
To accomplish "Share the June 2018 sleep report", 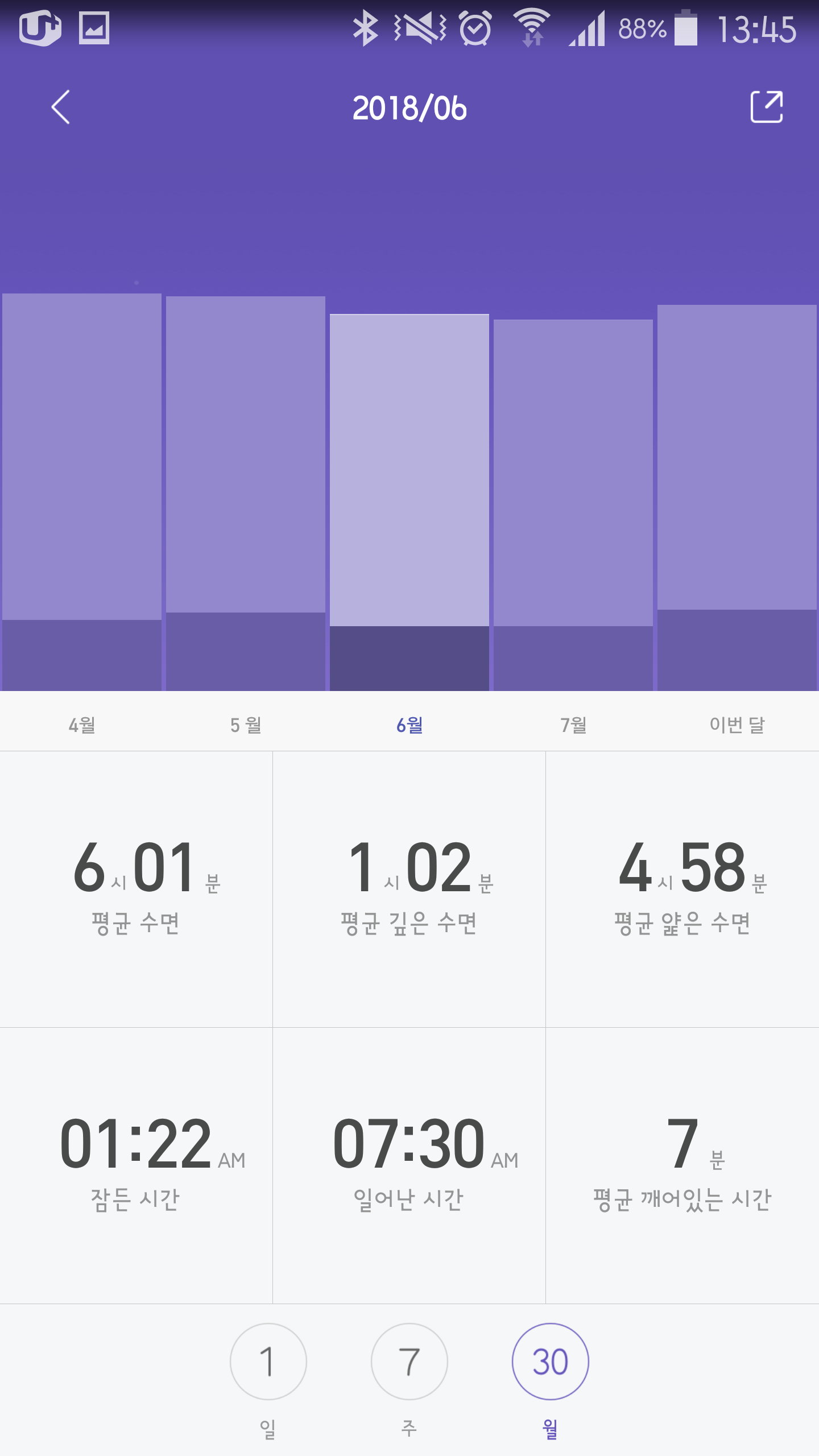I will click(766, 107).
